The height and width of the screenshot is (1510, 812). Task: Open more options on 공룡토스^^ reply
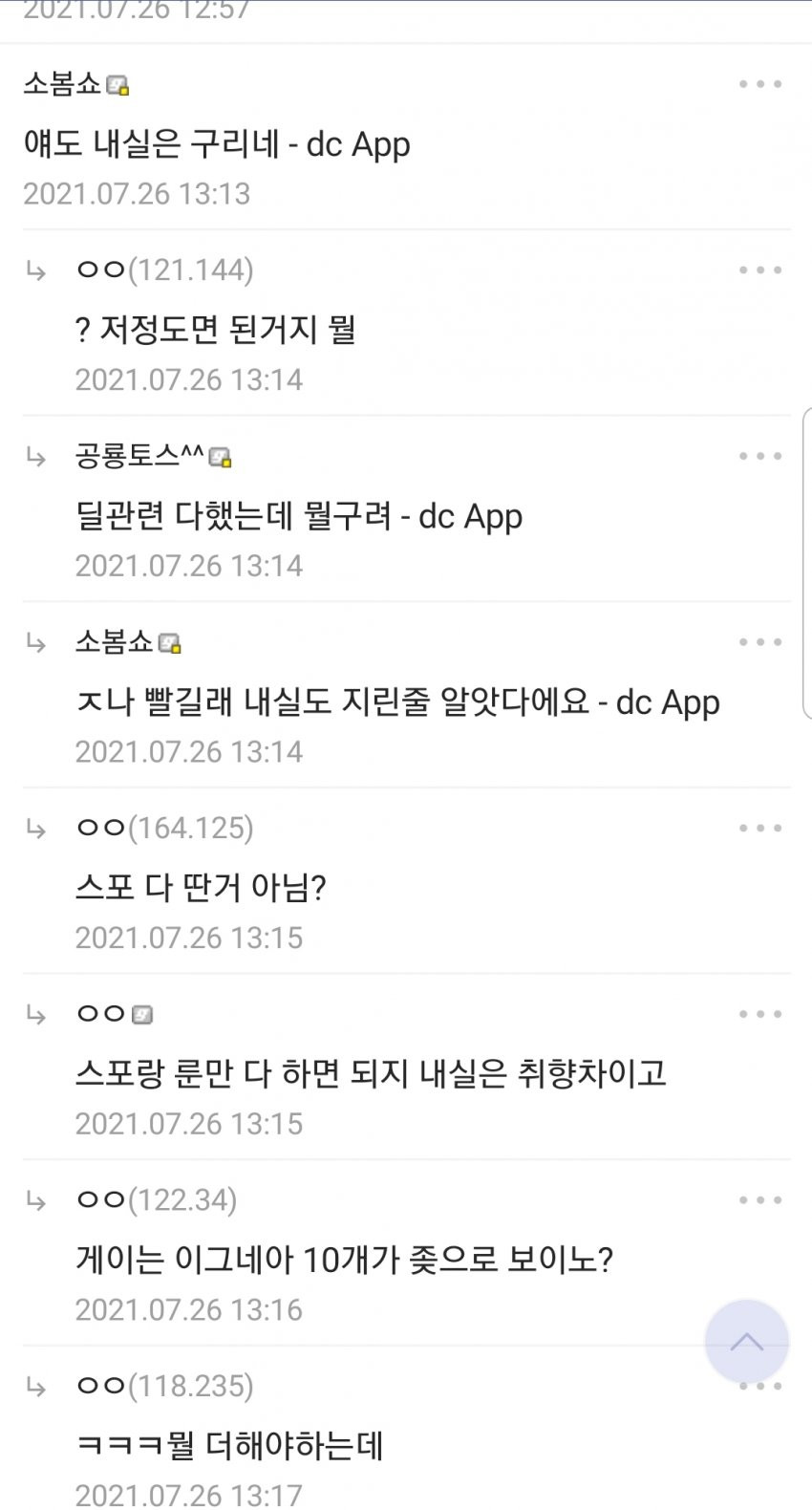click(760, 456)
